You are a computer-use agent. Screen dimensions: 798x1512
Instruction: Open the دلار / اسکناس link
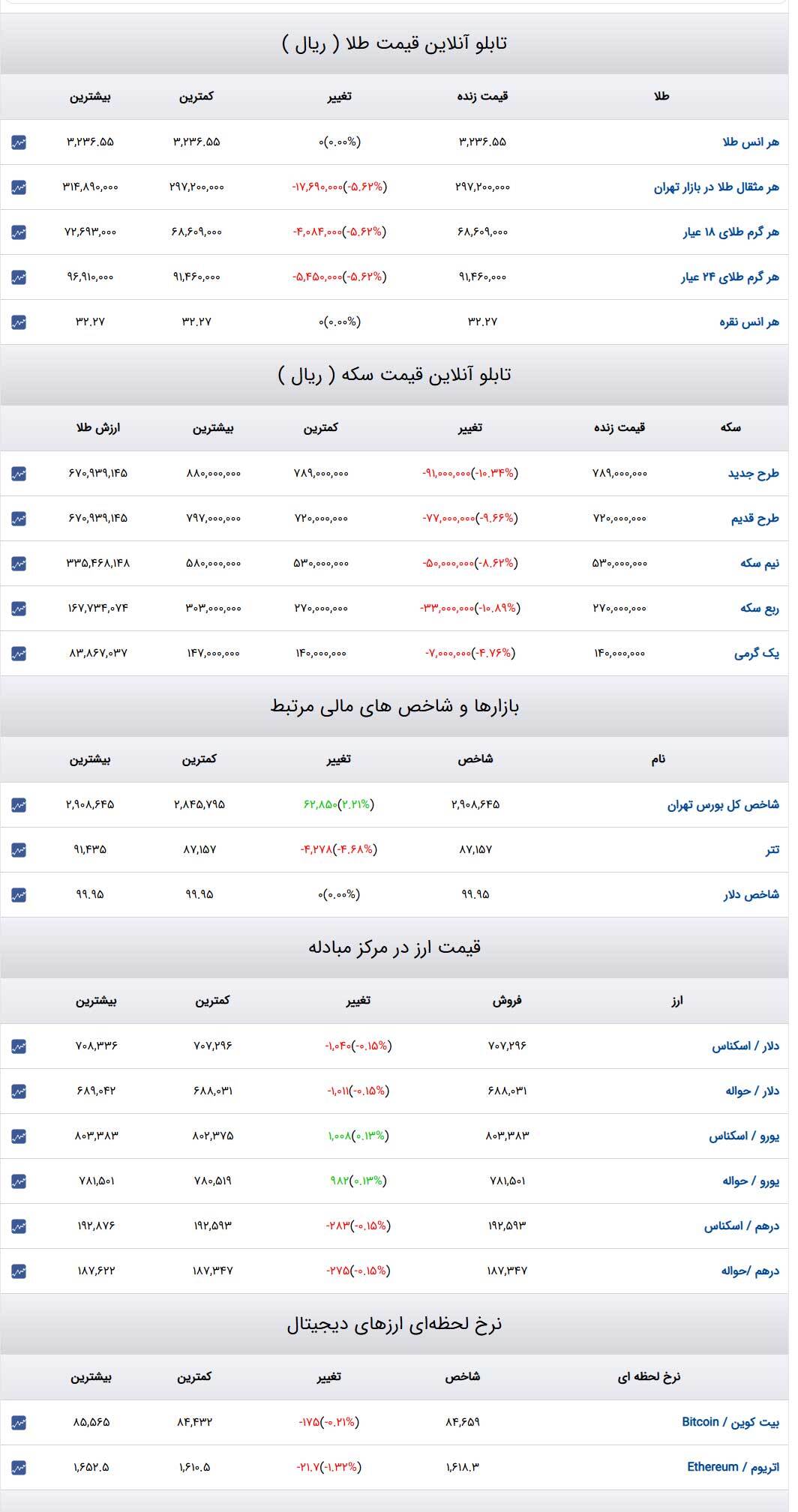745,1046
